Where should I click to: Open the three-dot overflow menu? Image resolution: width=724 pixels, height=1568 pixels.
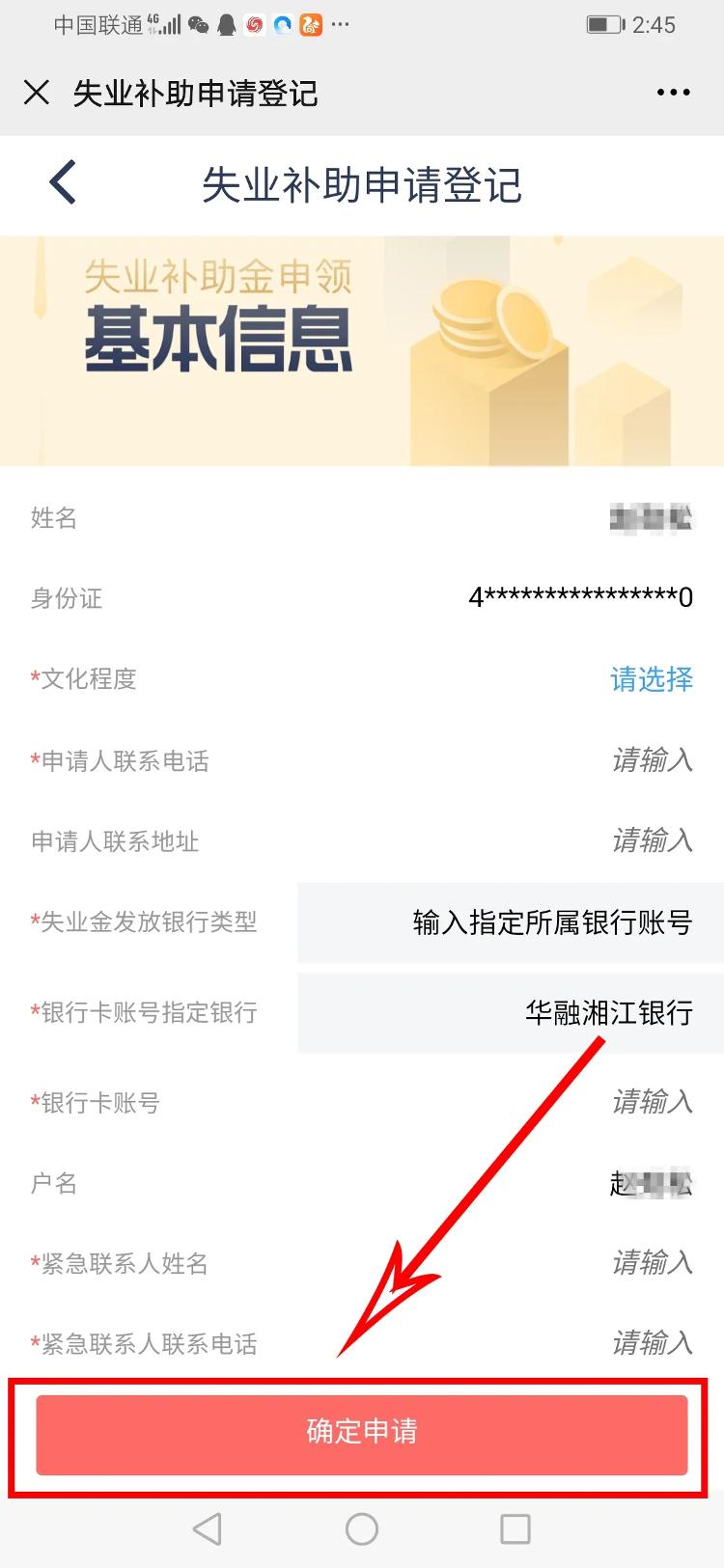tap(673, 93)
